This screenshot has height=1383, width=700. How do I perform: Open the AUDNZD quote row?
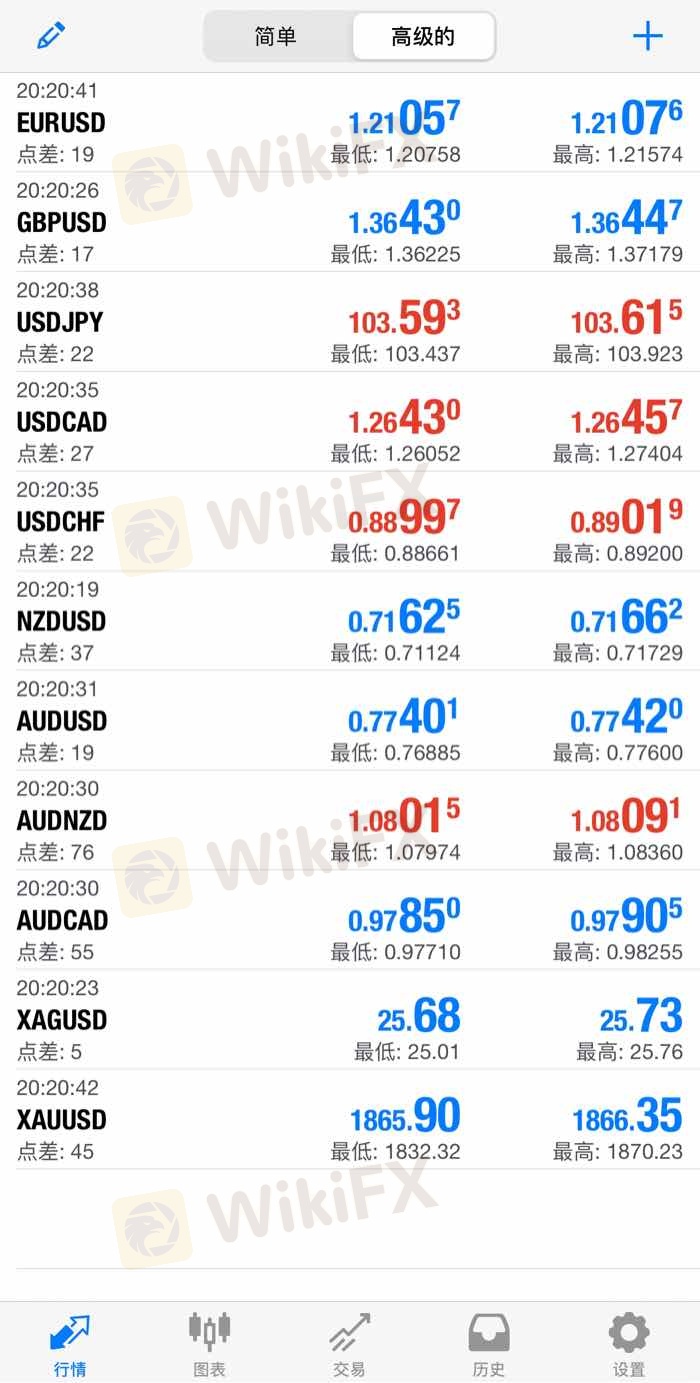(x=350, y=820)
